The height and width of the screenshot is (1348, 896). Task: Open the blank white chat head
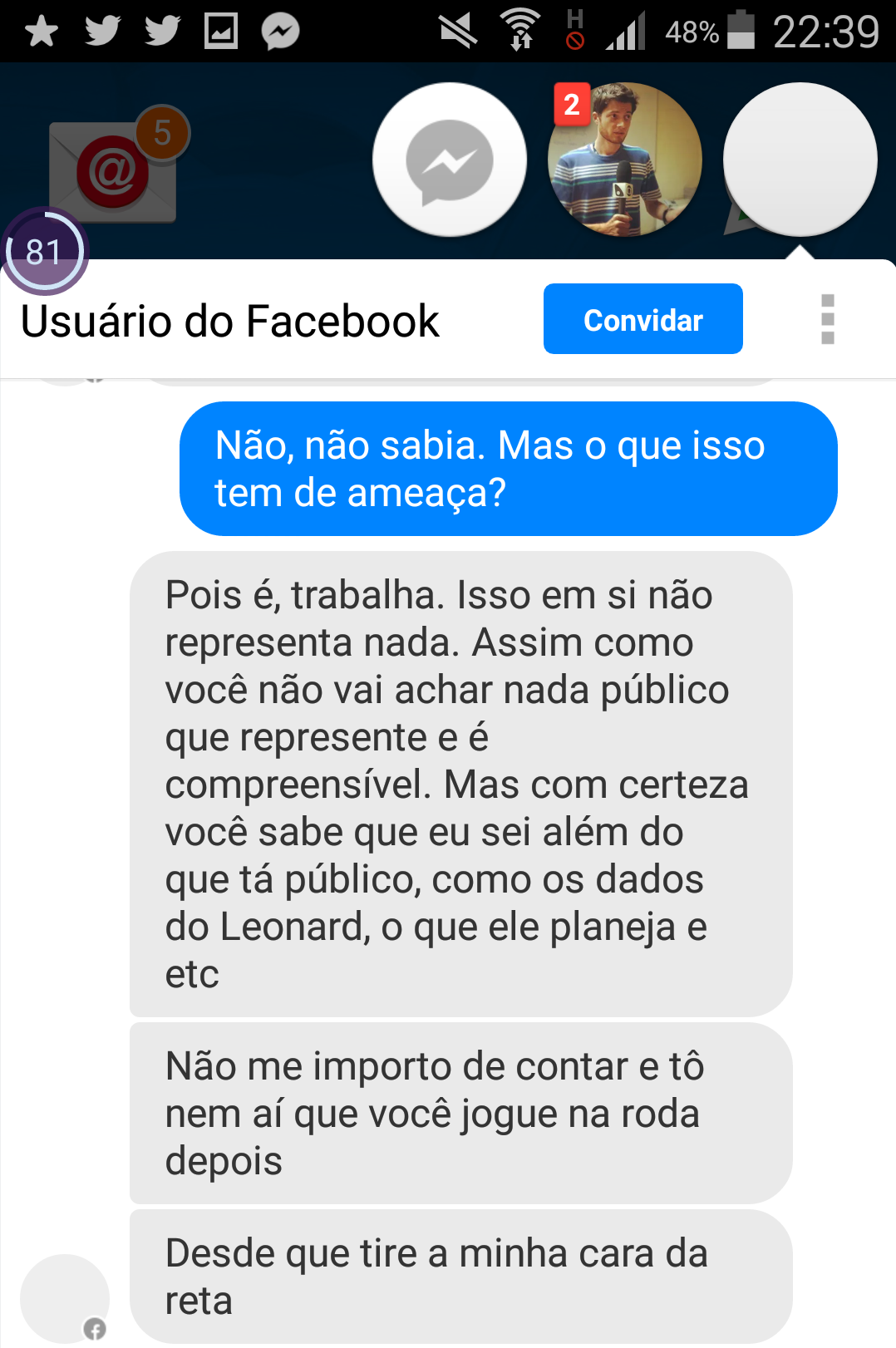tap(800, 158)
